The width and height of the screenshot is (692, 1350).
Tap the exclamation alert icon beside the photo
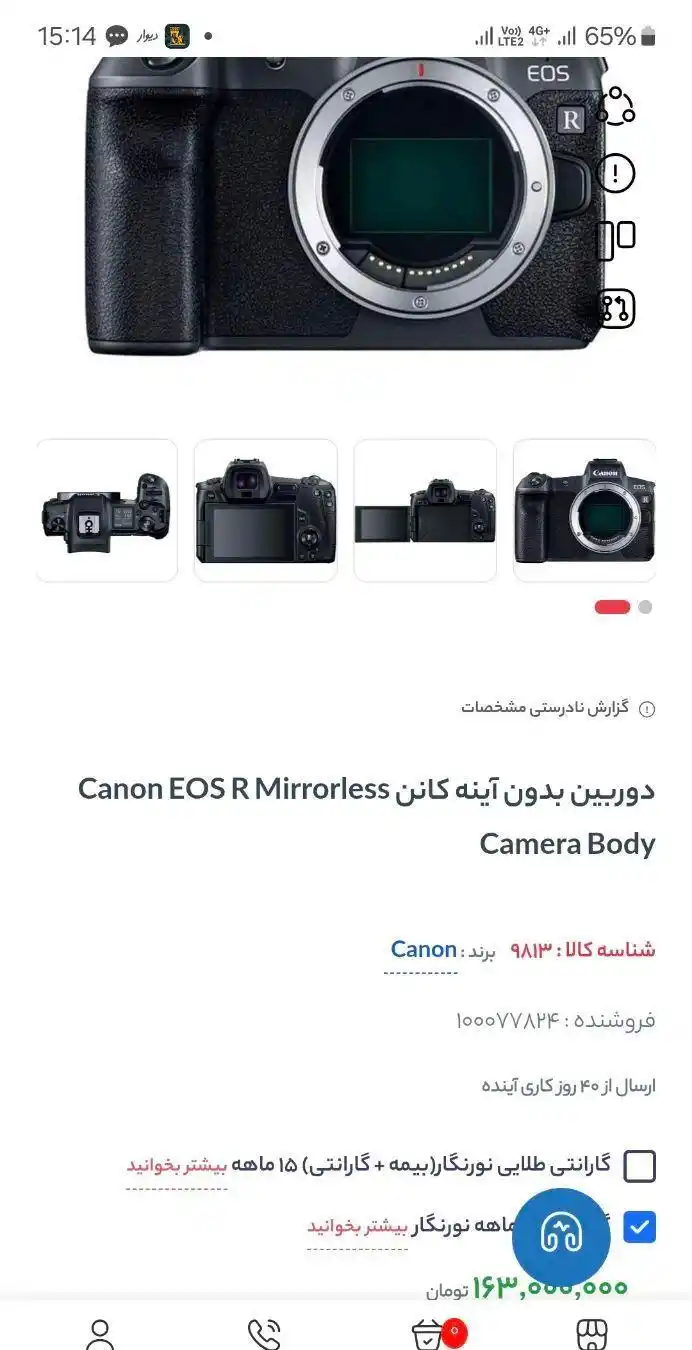pos(616,174)
